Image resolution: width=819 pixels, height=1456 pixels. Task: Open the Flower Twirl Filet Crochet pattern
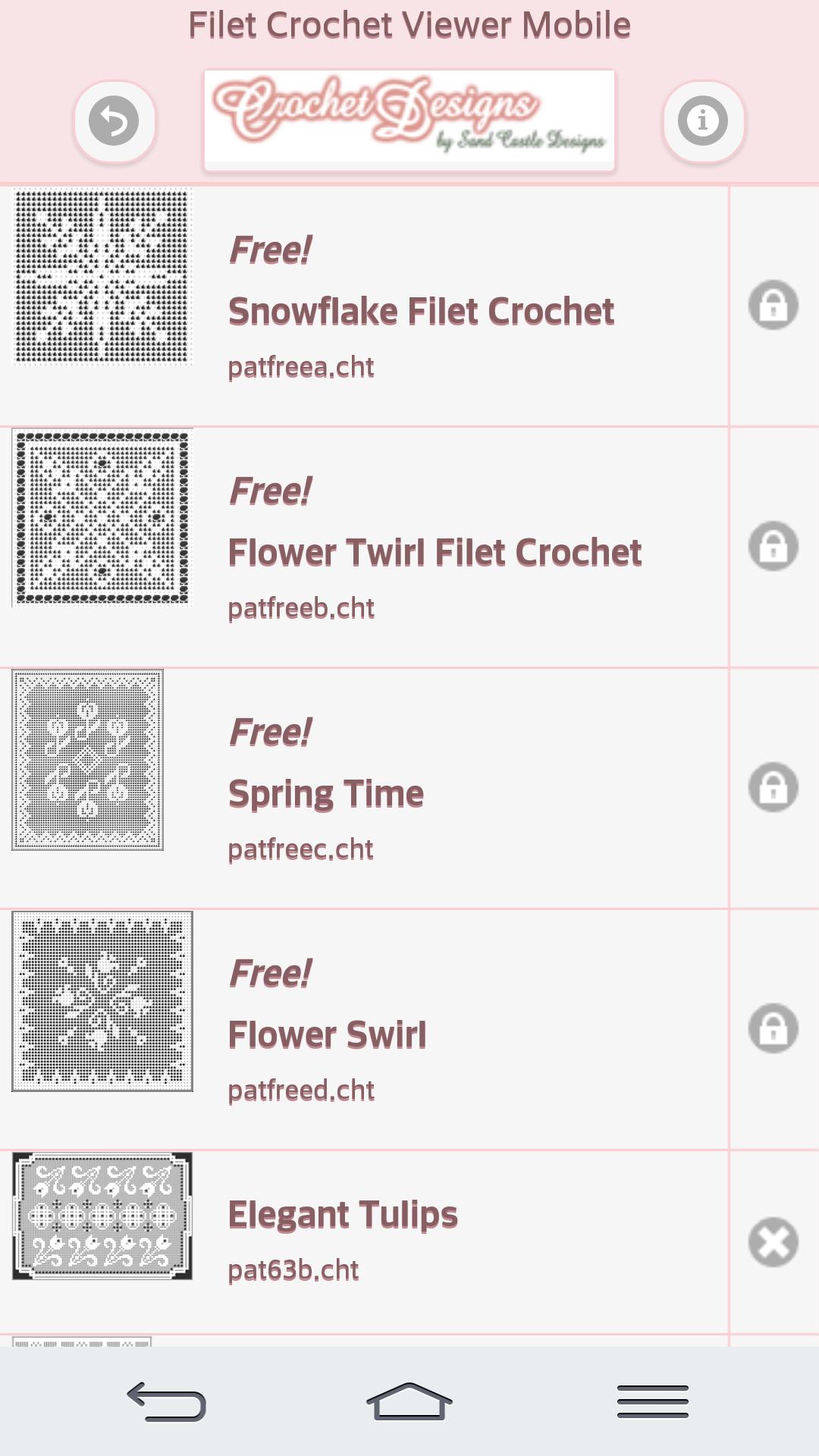pyautogui.click(x=435, y=552)
